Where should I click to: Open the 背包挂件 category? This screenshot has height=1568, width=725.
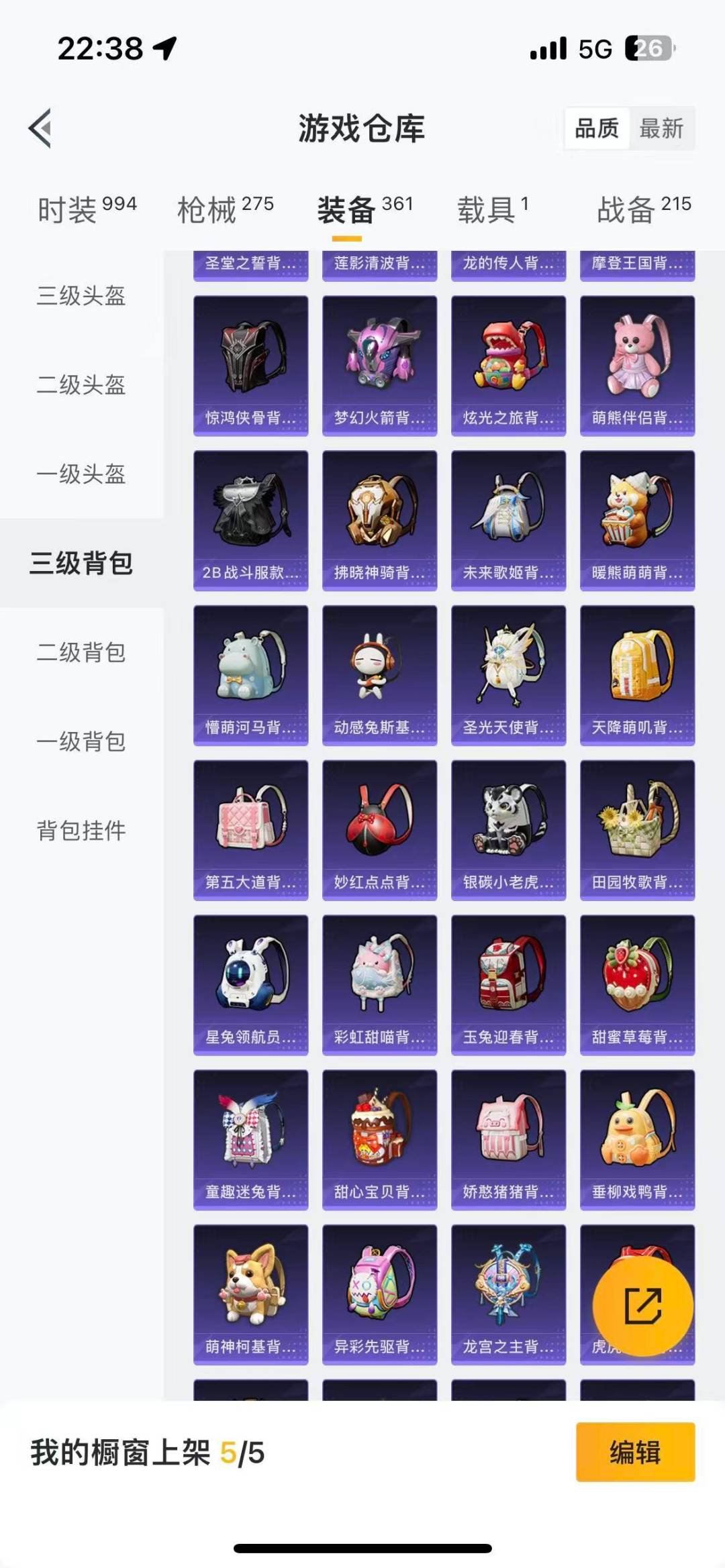[x=81, y=831]
